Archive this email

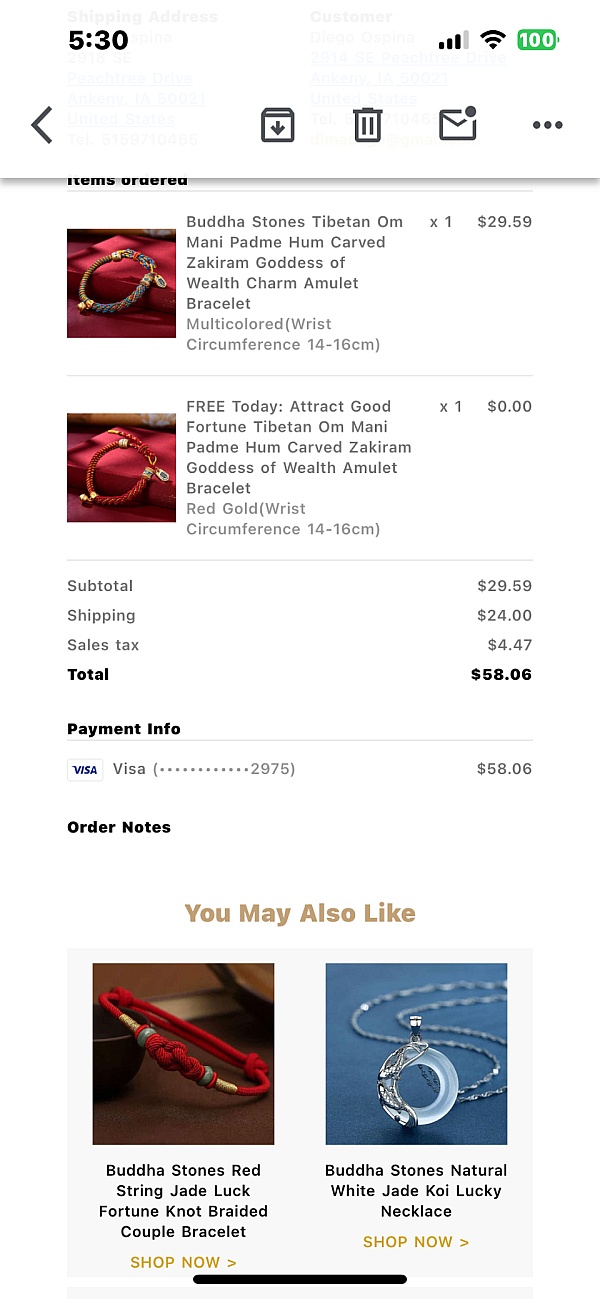coord(278,125)
